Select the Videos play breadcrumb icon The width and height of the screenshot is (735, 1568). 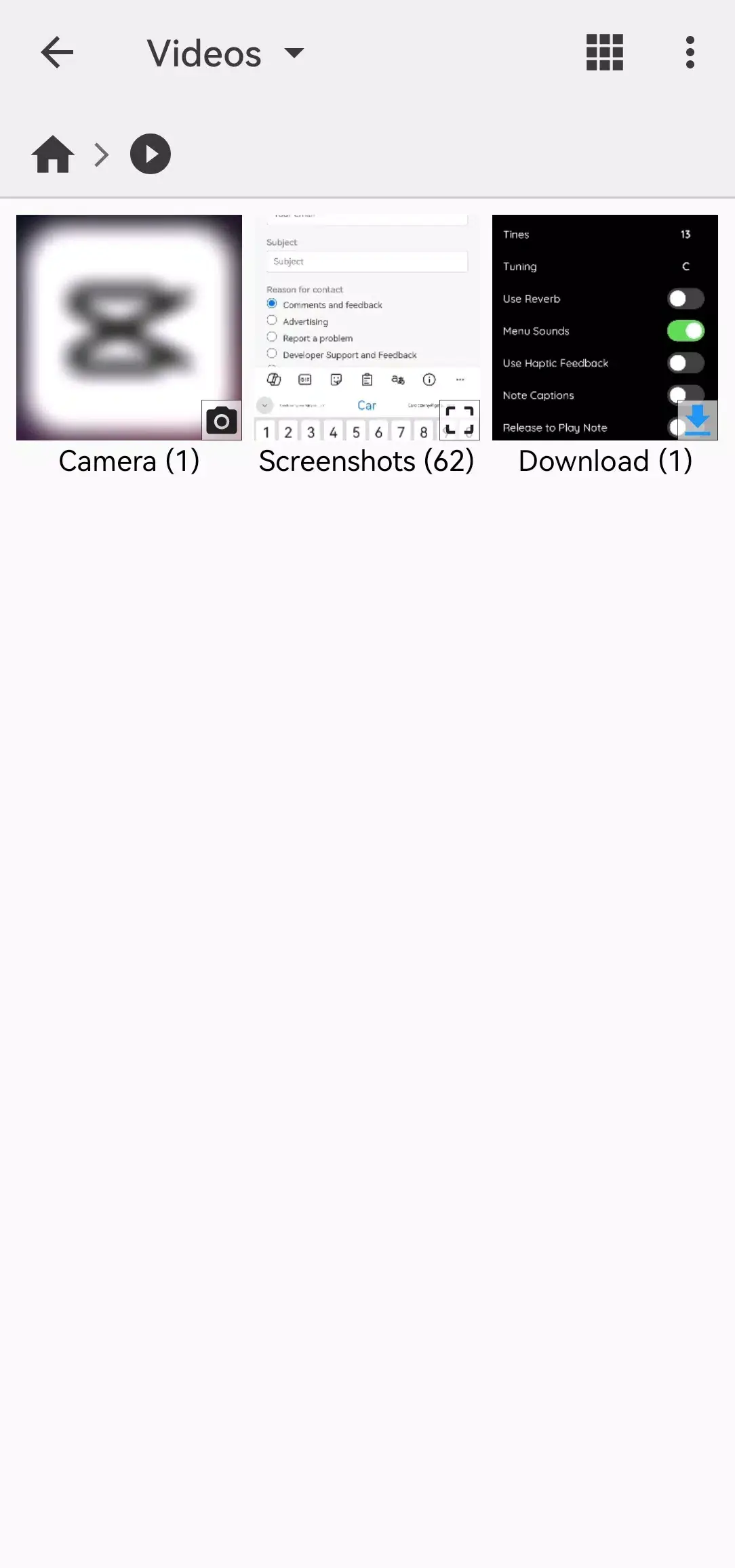[x=150, y=154]
